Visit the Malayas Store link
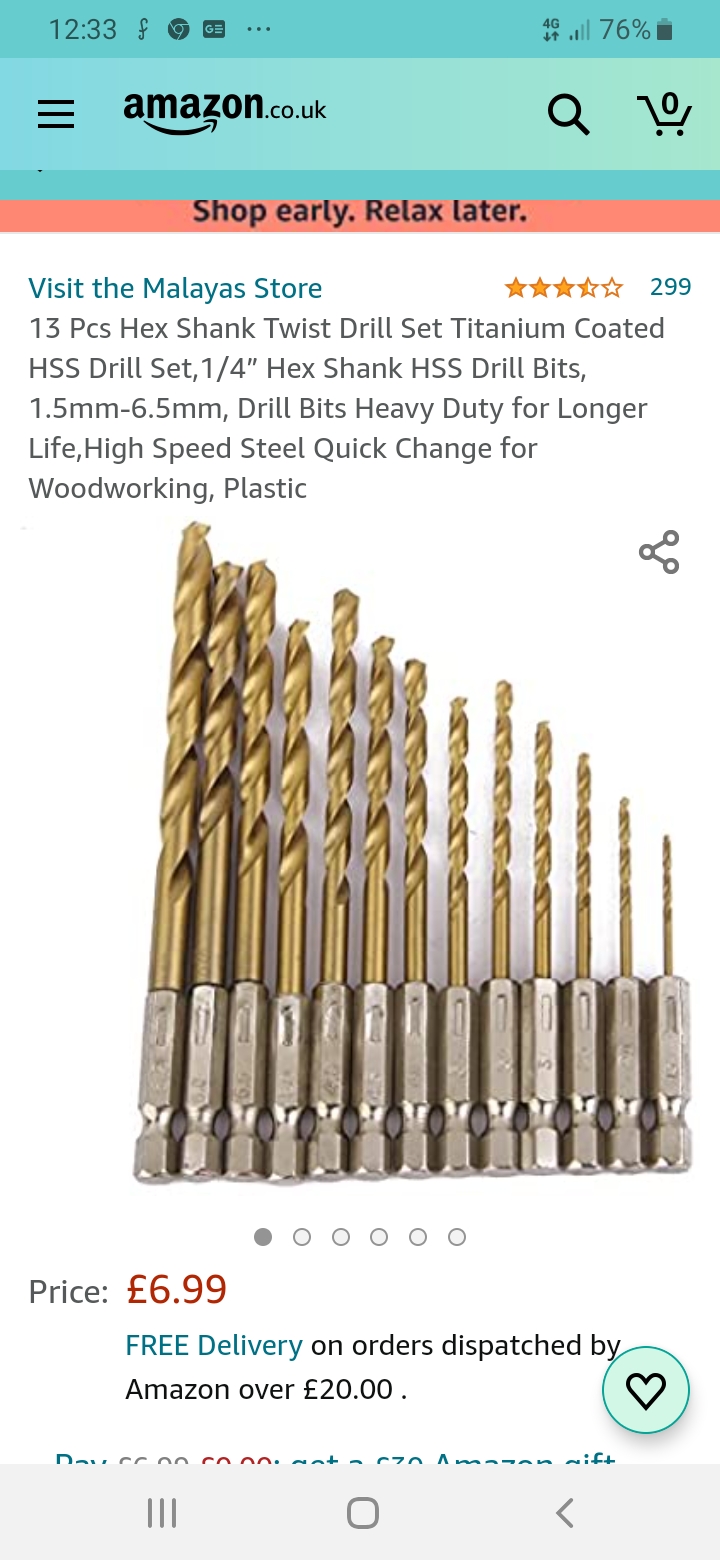 pyautogui.click(x=175, y=288)
